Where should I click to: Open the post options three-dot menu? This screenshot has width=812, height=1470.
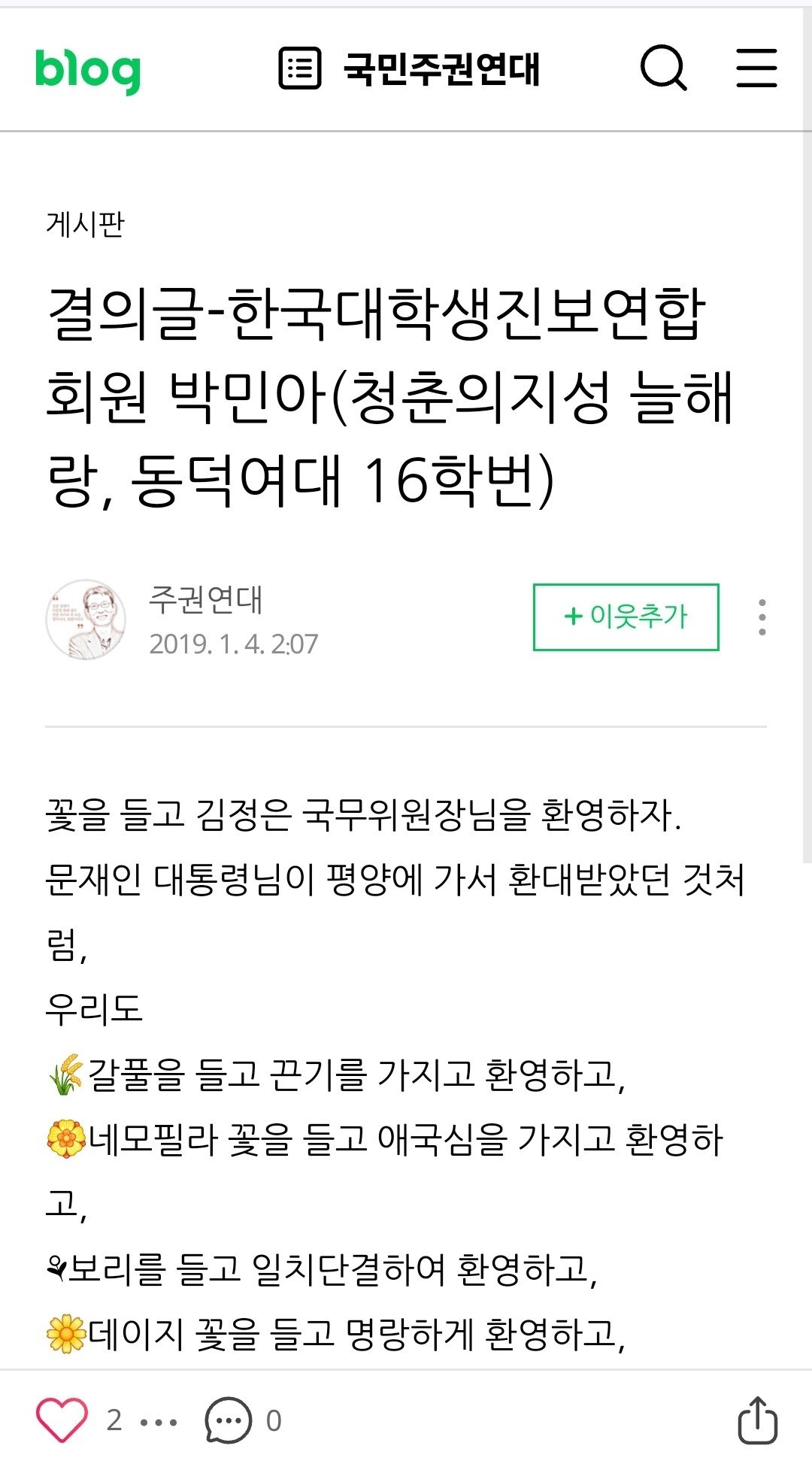click(762, 617)
